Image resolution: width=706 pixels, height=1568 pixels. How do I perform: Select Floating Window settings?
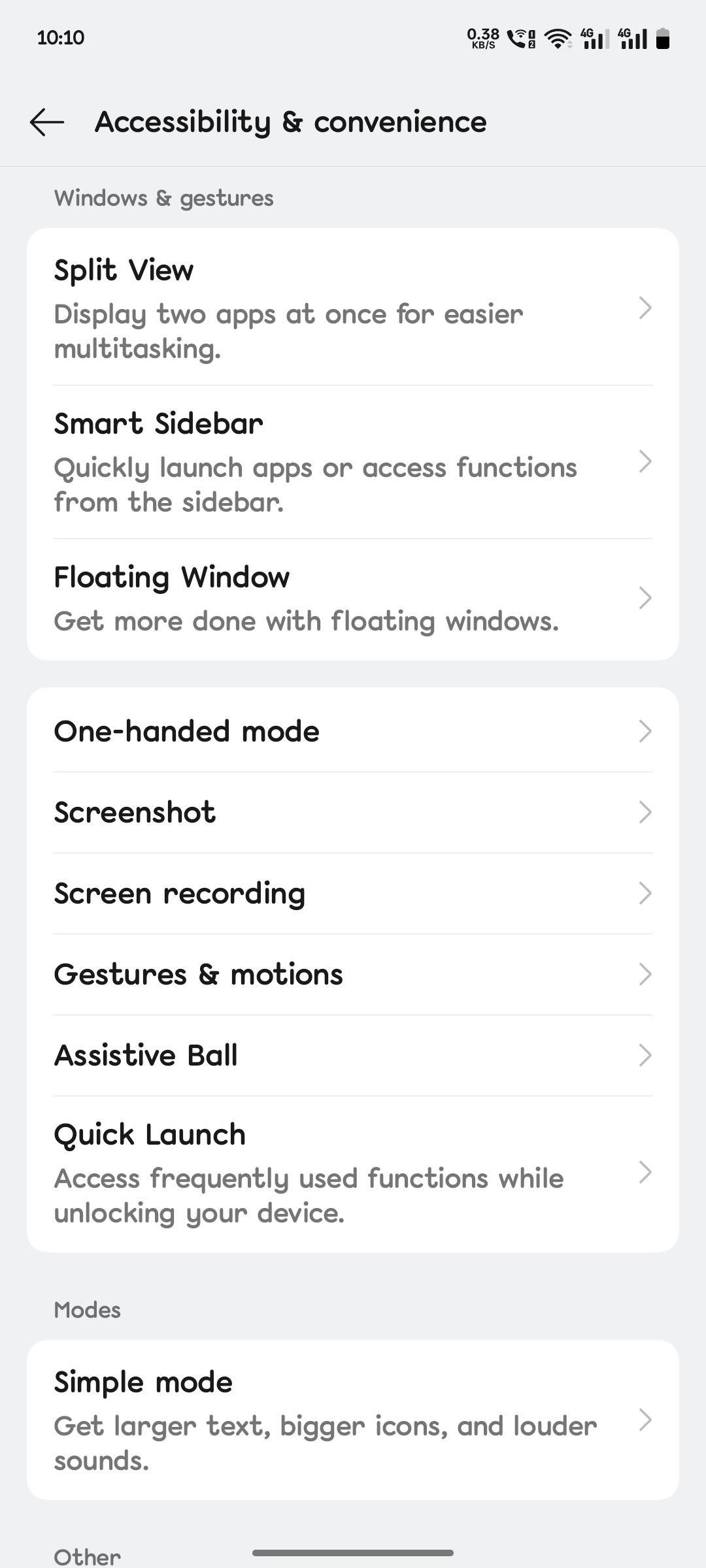tap(353, 599)
